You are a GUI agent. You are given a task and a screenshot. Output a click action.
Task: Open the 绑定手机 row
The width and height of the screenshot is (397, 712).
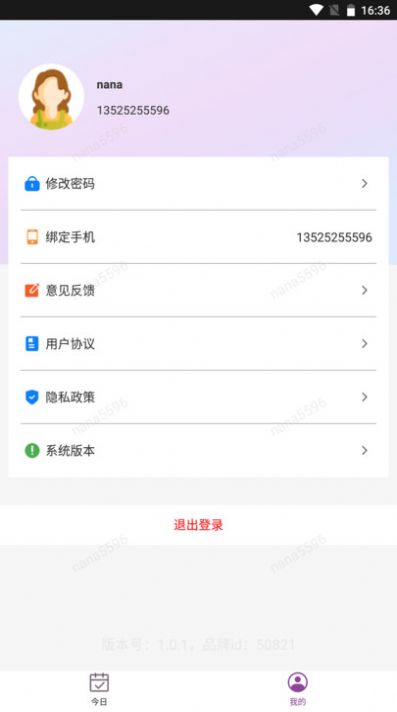pos(198,237)
